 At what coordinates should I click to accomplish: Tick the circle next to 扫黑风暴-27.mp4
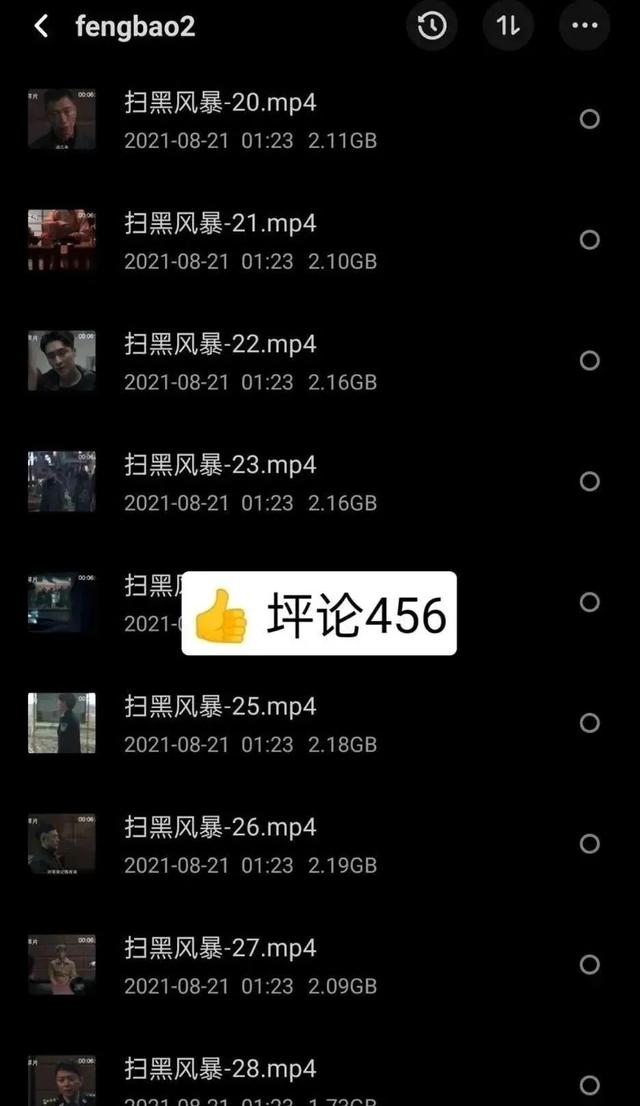(590, 965)
